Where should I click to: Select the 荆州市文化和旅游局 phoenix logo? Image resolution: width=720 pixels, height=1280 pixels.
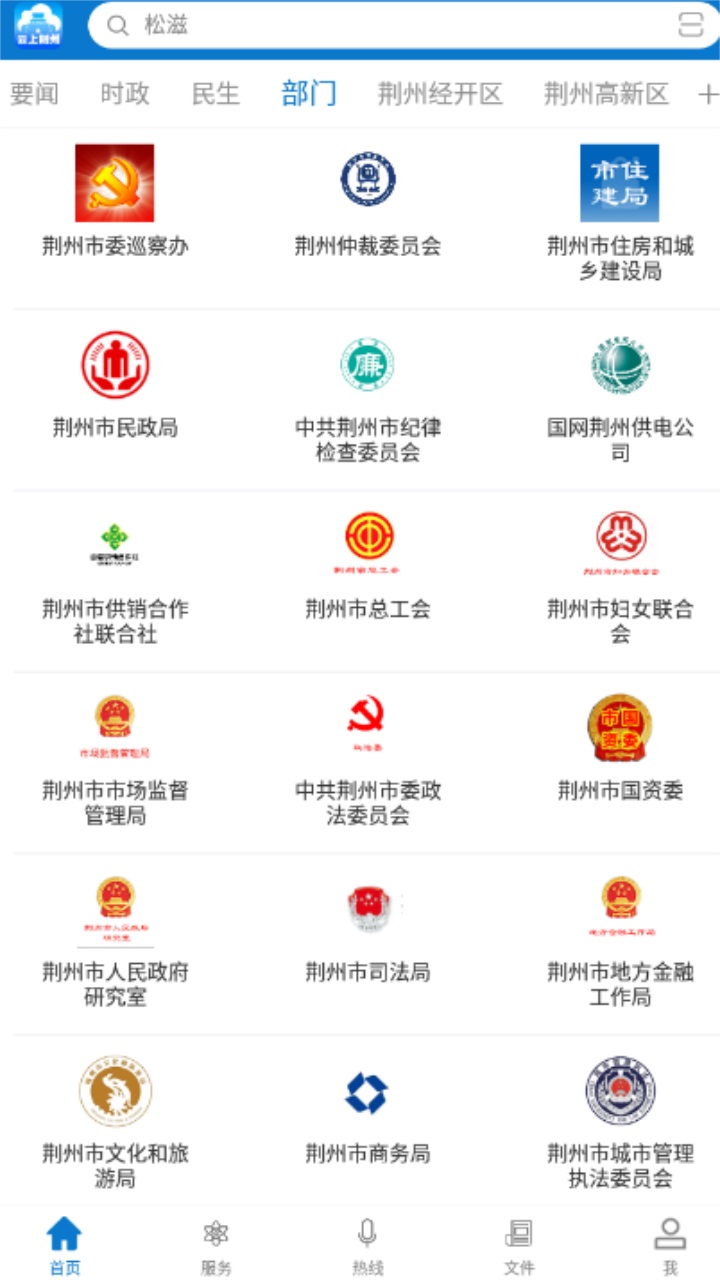point(116,1089)
